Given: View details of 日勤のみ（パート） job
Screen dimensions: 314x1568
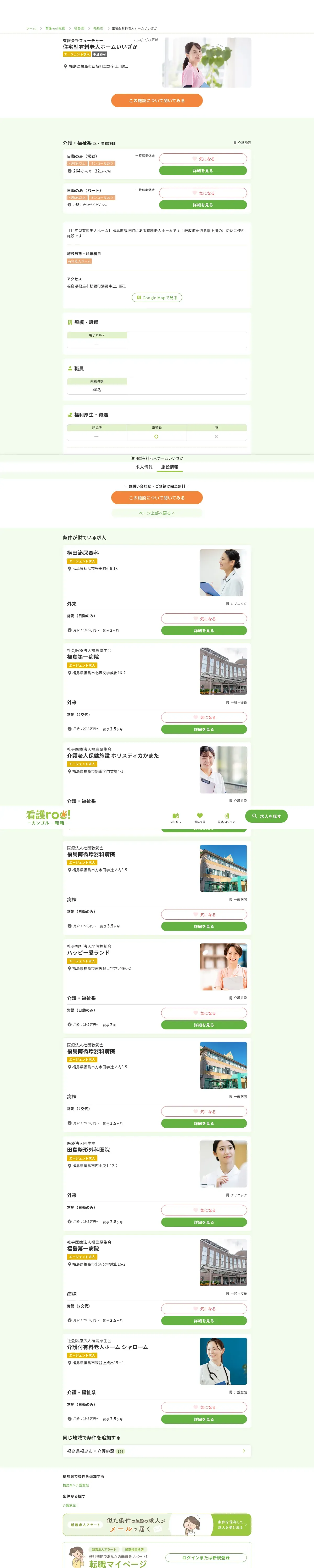Looking at the screenshot, I should tap(203, 205).
